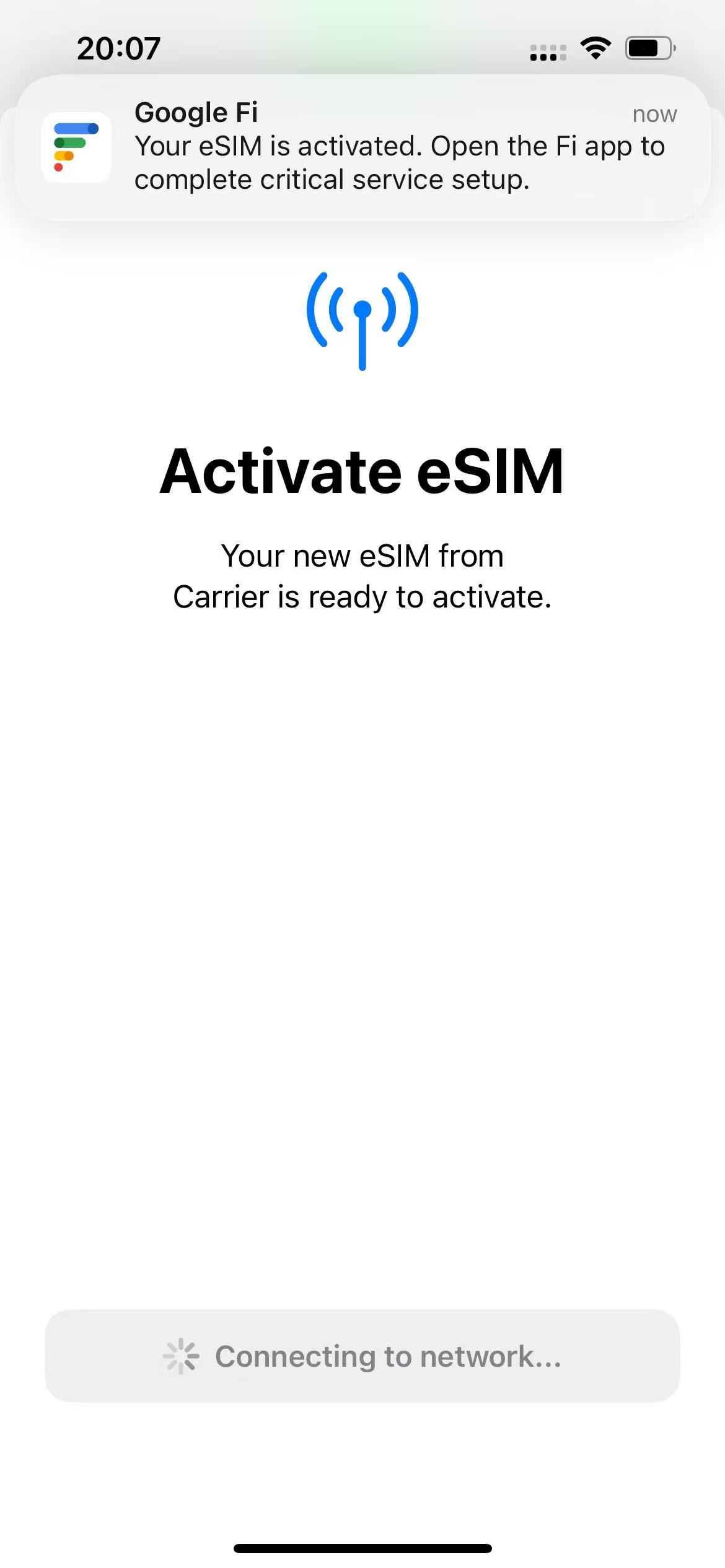
Task: Open the Google Fi eSIM activated notification
Action: [x=362, y=147]
